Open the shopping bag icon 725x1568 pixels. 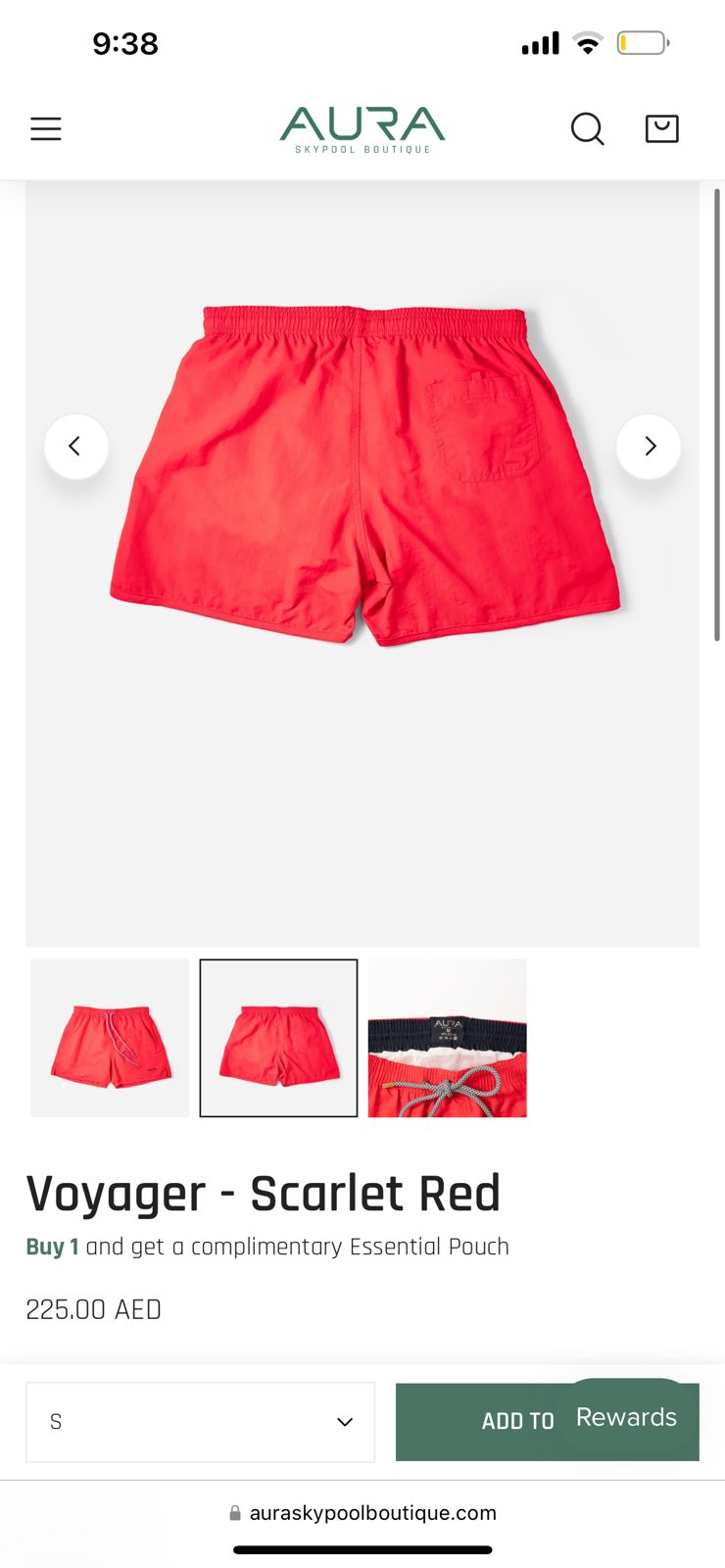(x=661, y=128)
